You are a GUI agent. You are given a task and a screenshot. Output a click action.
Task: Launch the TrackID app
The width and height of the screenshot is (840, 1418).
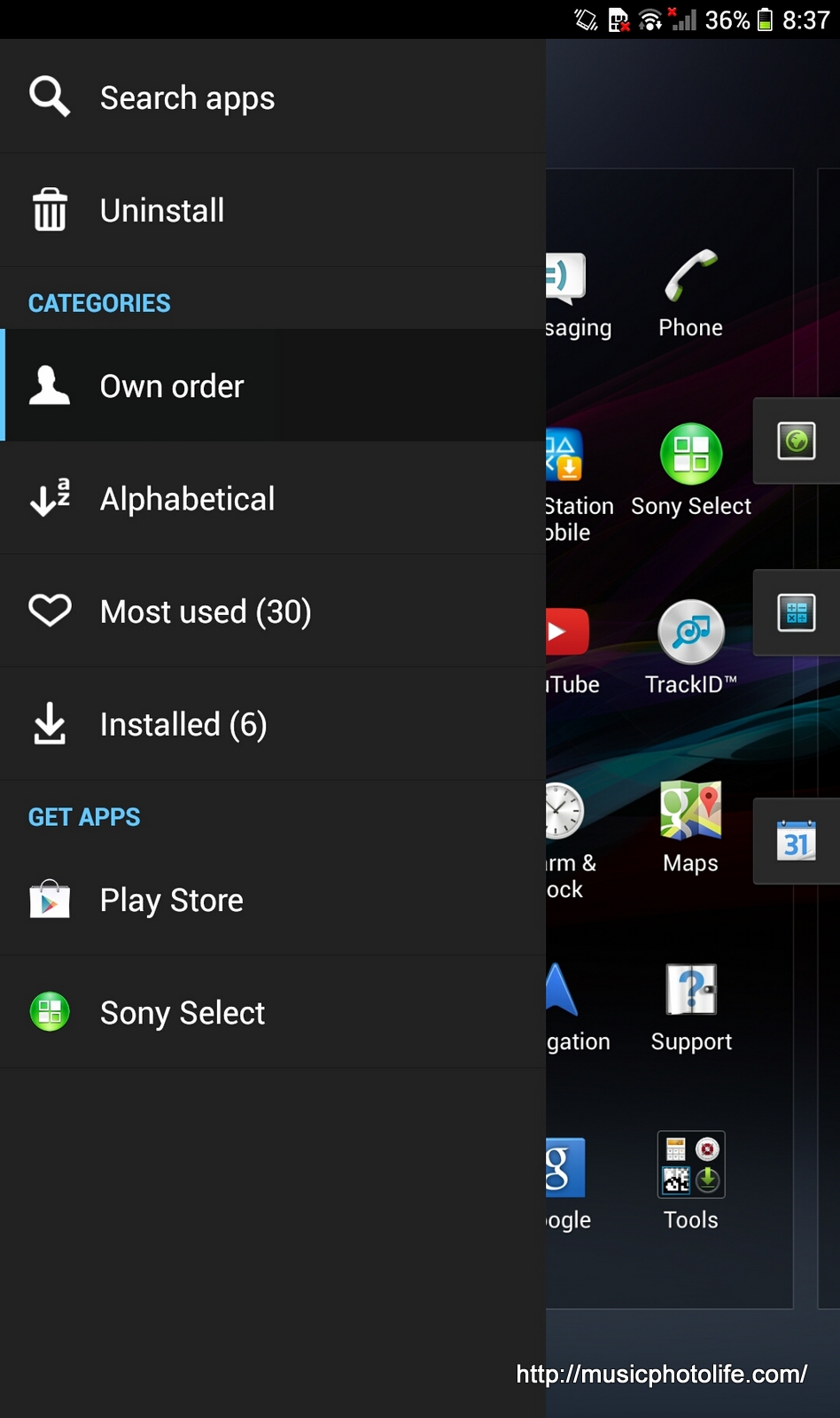click(x=690, y=647)
